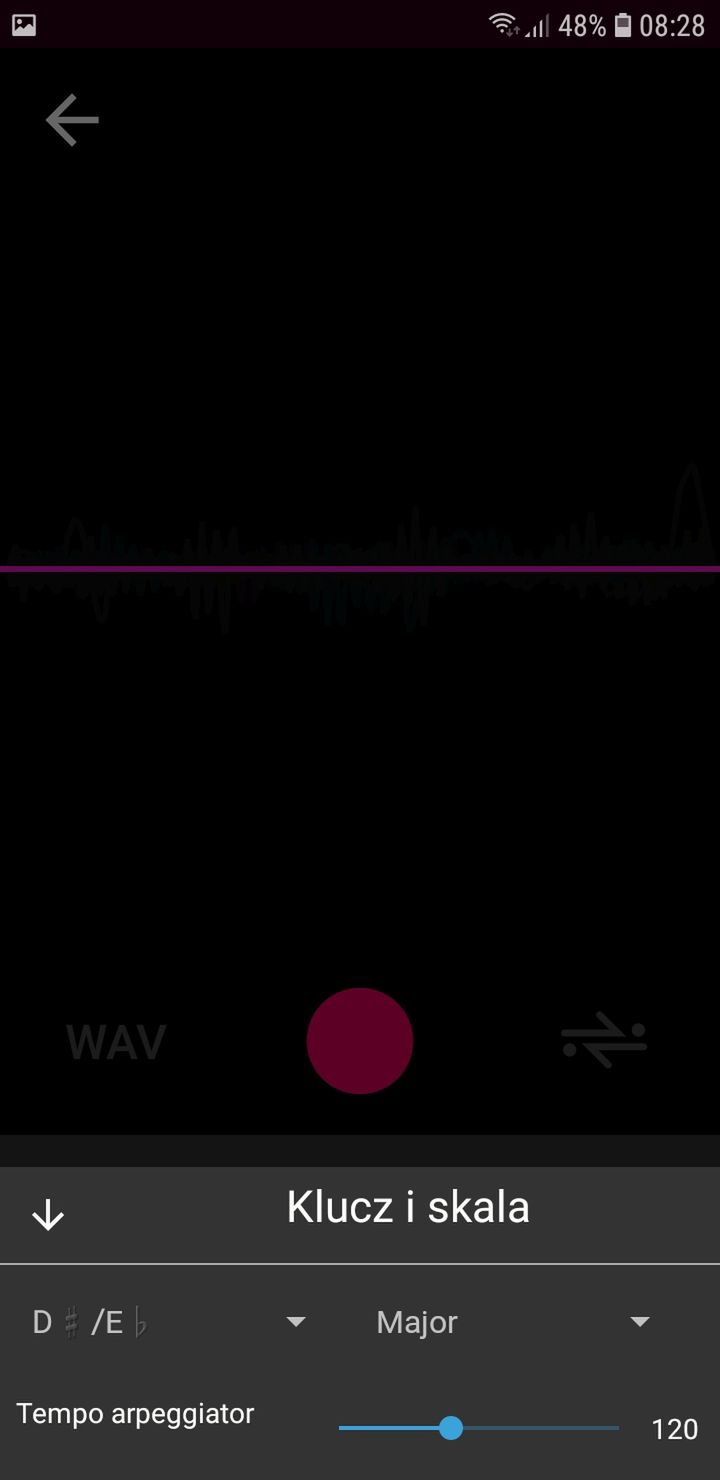Open the Major scale dropdown
Image resolution: width=720 pixels, height=1480 pixels.
pos(514,1322)
